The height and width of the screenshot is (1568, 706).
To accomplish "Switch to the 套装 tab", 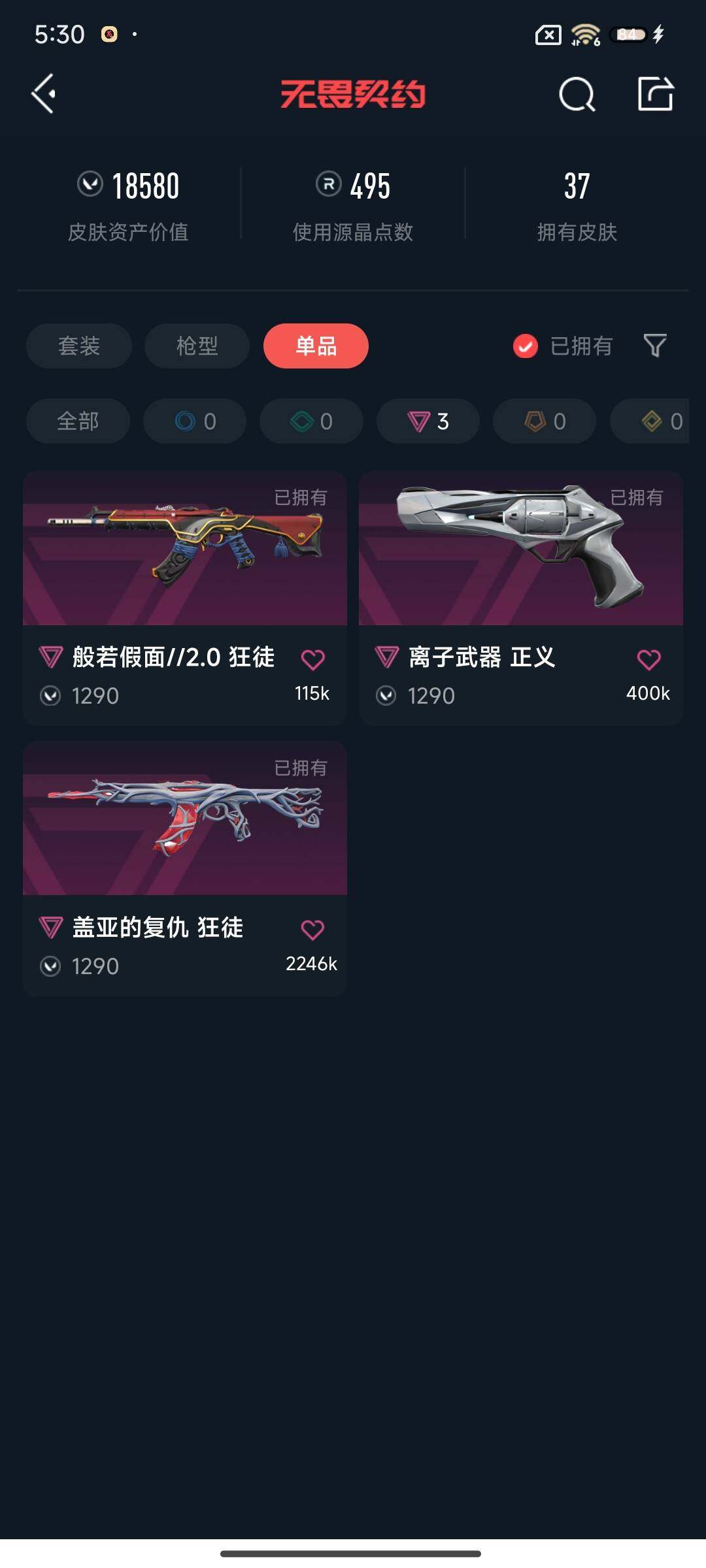I will (x=79, y=346).
